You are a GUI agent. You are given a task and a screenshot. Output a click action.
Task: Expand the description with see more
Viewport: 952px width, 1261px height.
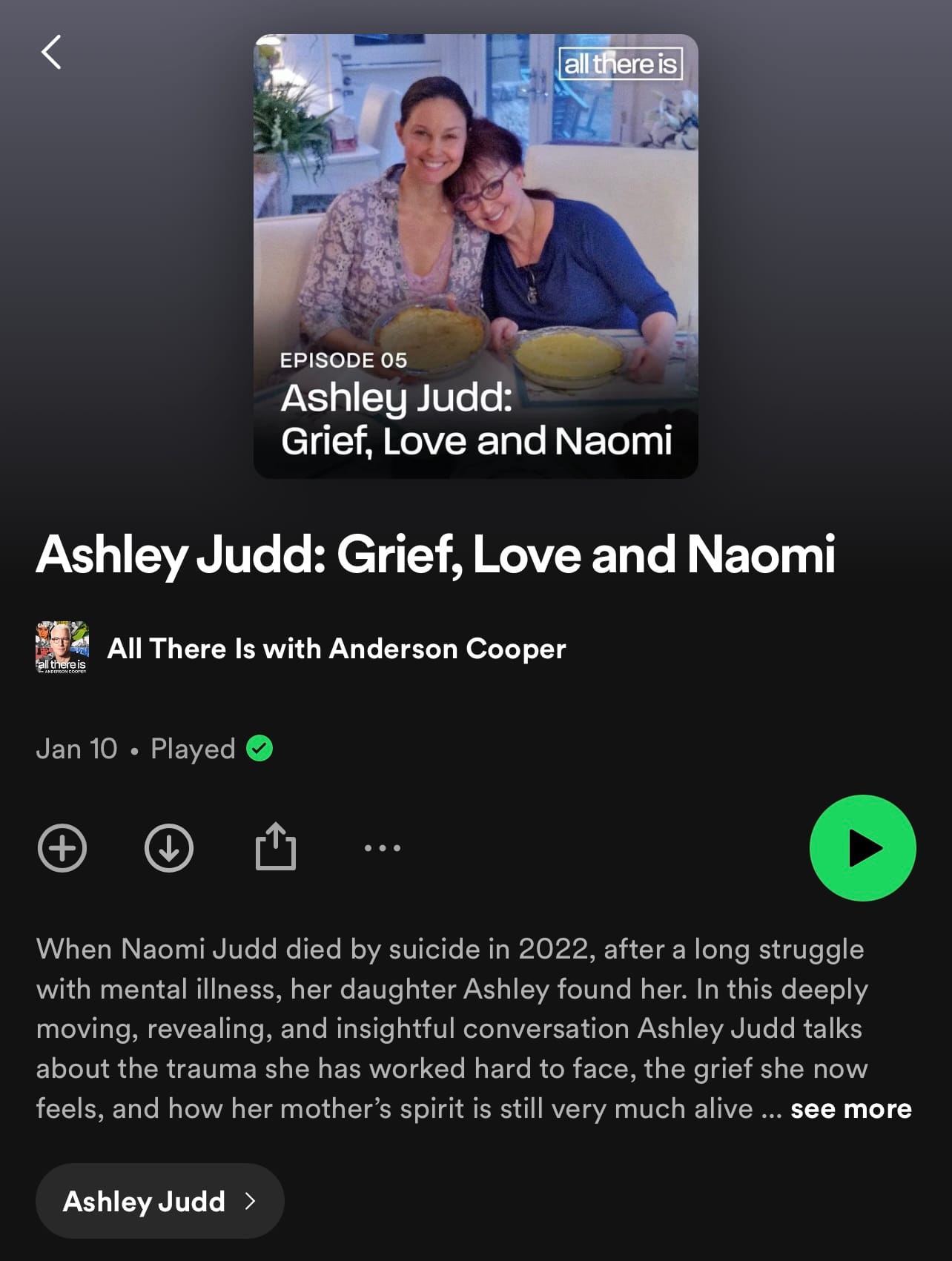point(850,1109)
